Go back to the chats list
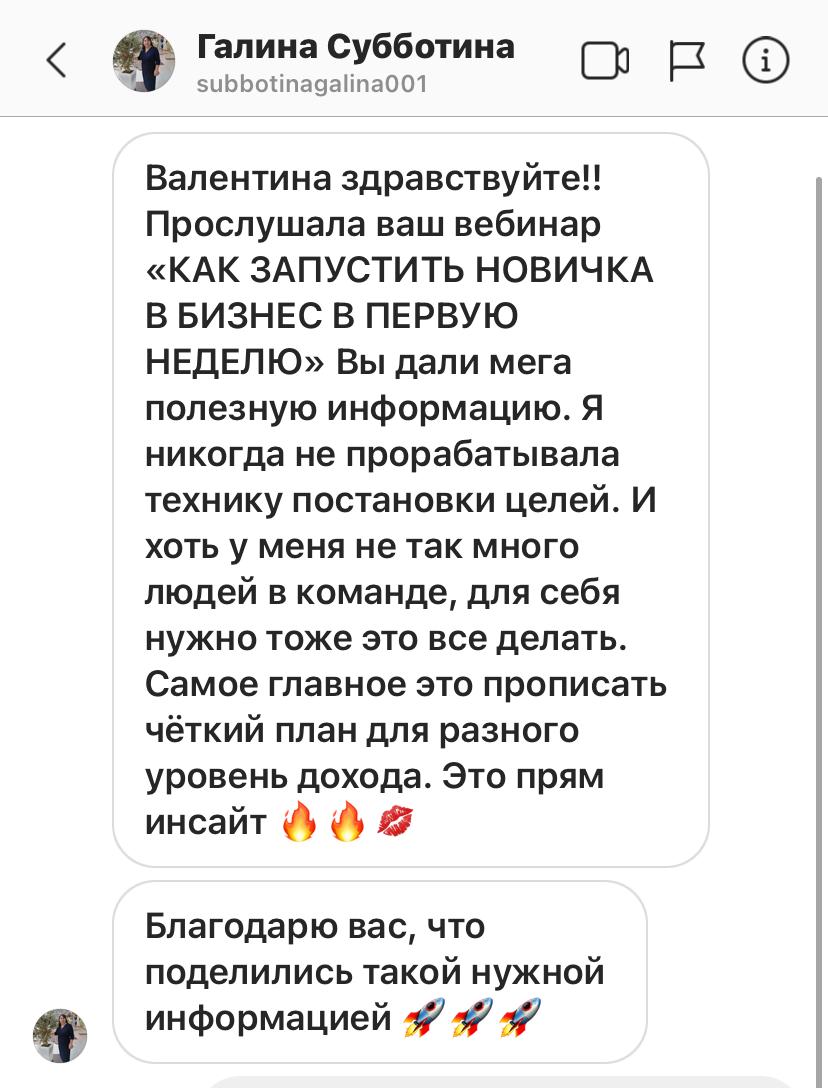The height and width of the screenshot is (1088, 828). pyautogui.click(x=57, y=62)
